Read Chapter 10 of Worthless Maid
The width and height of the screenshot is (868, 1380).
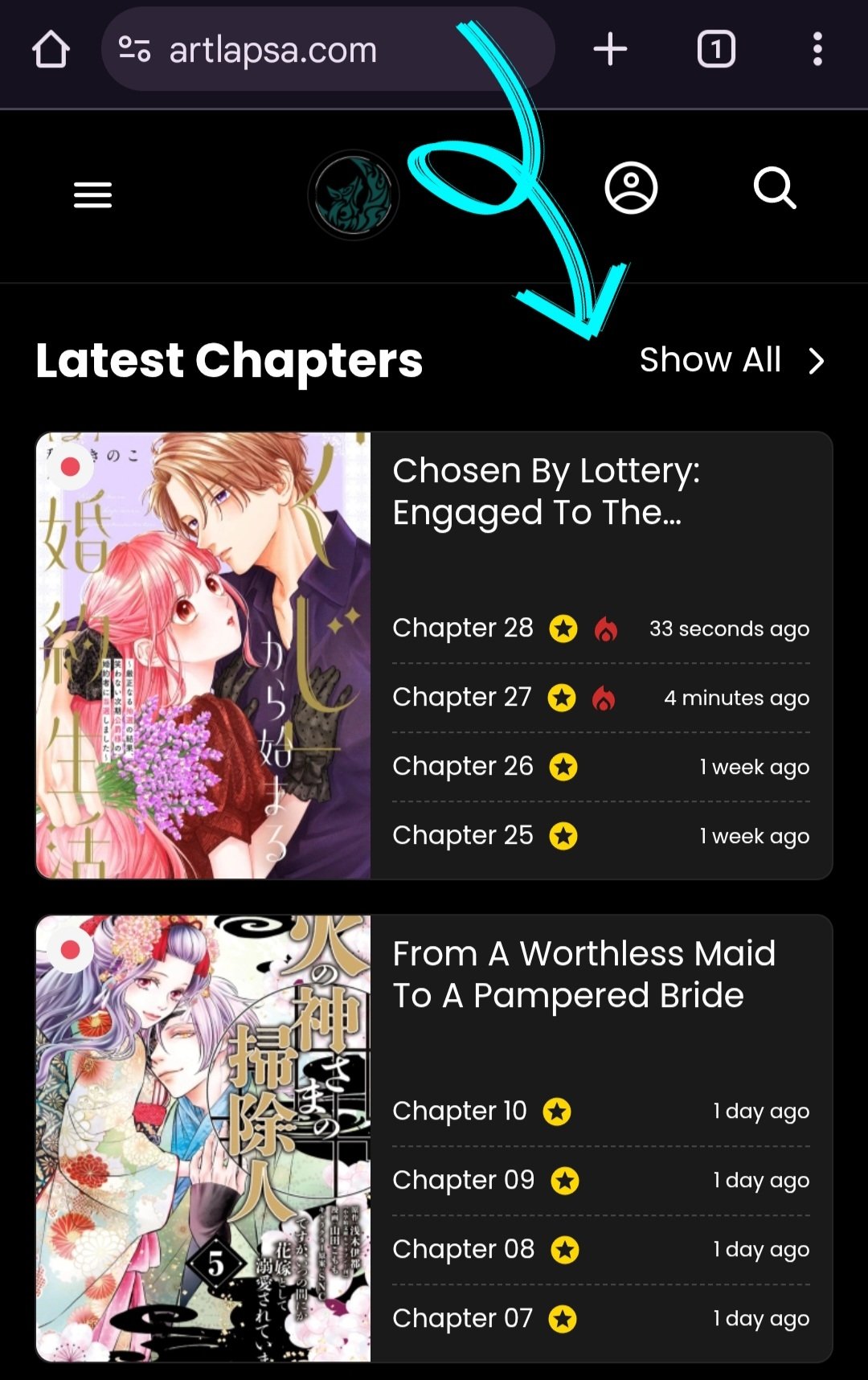[x=460, y=1111]
